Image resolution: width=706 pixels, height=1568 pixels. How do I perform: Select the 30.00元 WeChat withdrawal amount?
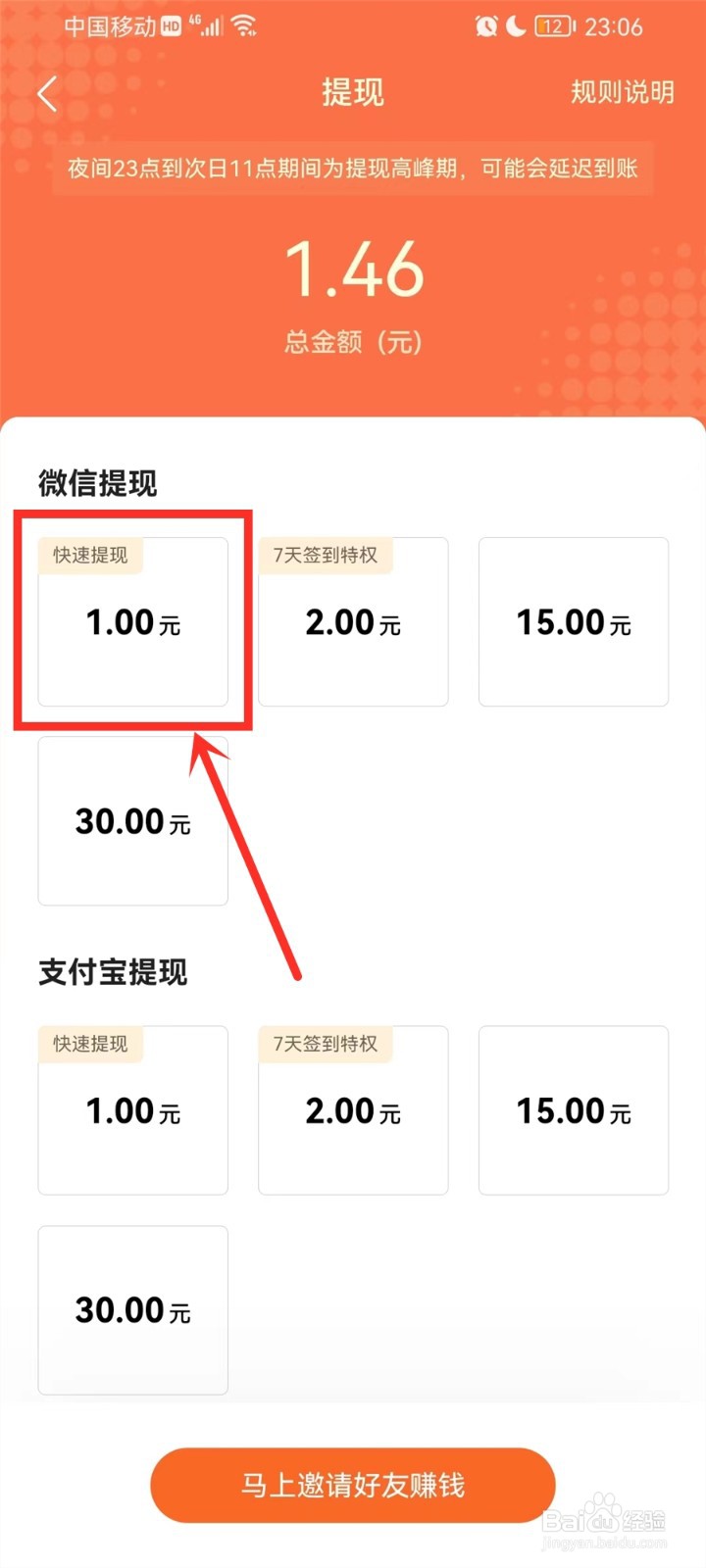(x=133, y=821)
